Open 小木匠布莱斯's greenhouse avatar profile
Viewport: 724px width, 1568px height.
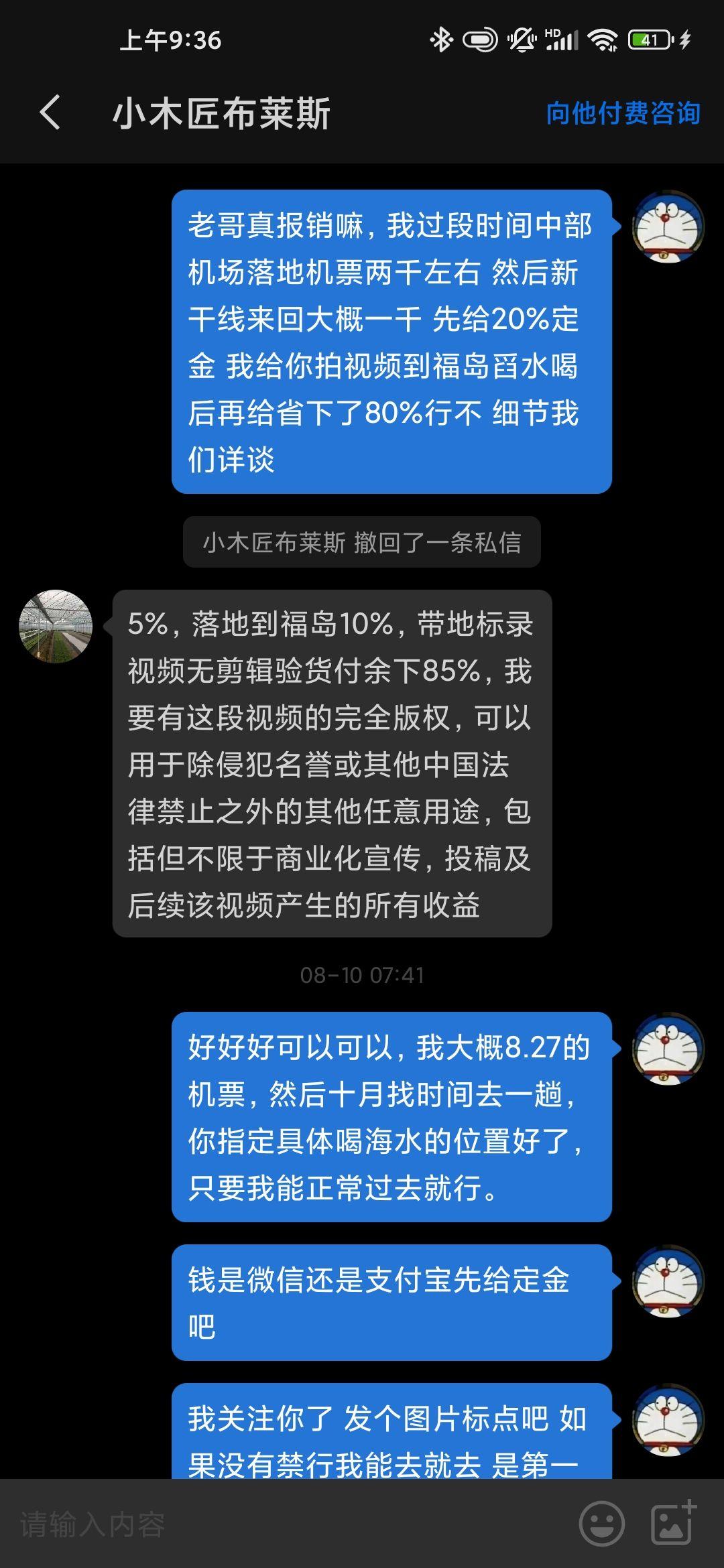[x=56, y=627]
